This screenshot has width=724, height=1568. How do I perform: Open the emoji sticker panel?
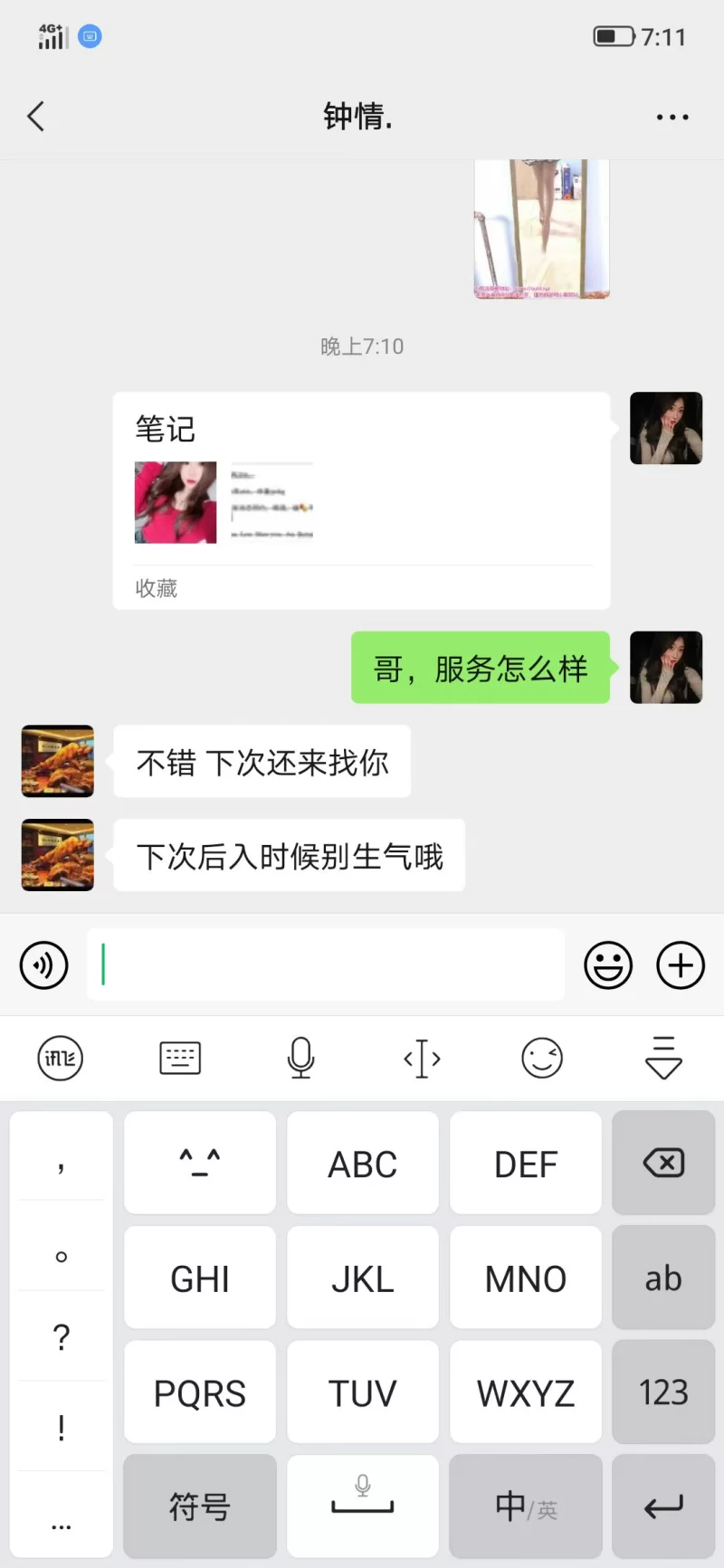[x=608, y=965]
